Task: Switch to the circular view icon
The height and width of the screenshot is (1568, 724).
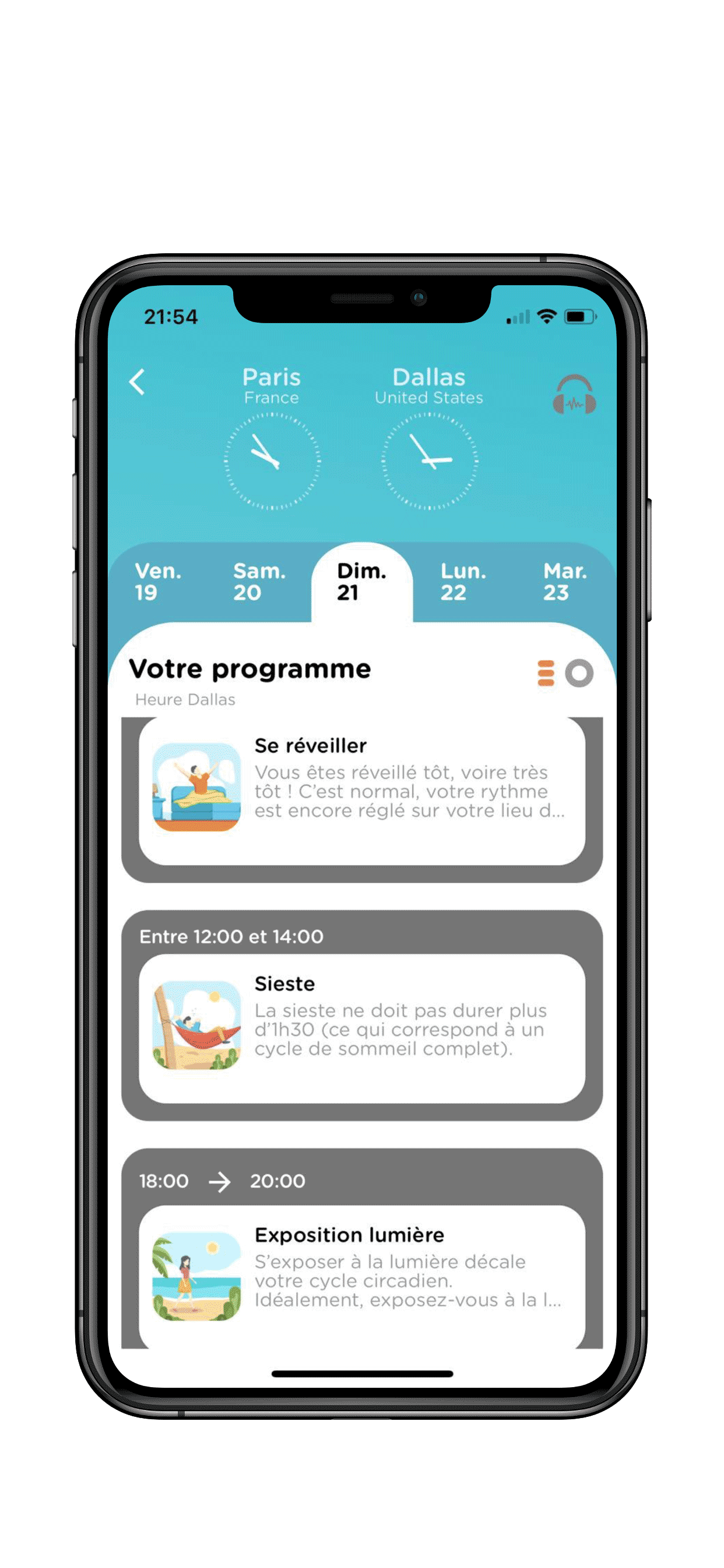Action: (x=579, y=673)
